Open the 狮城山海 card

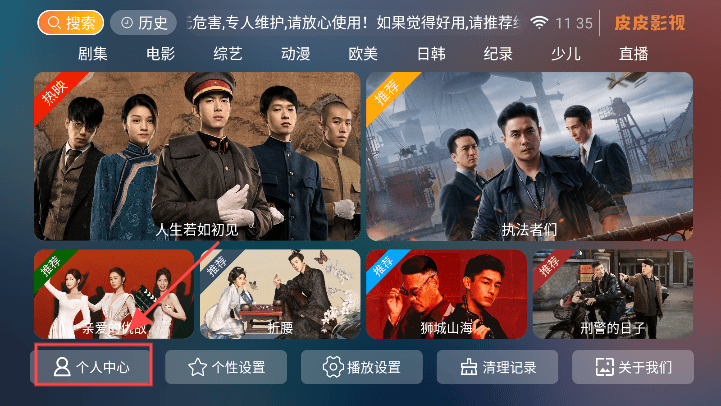[446, 294]
